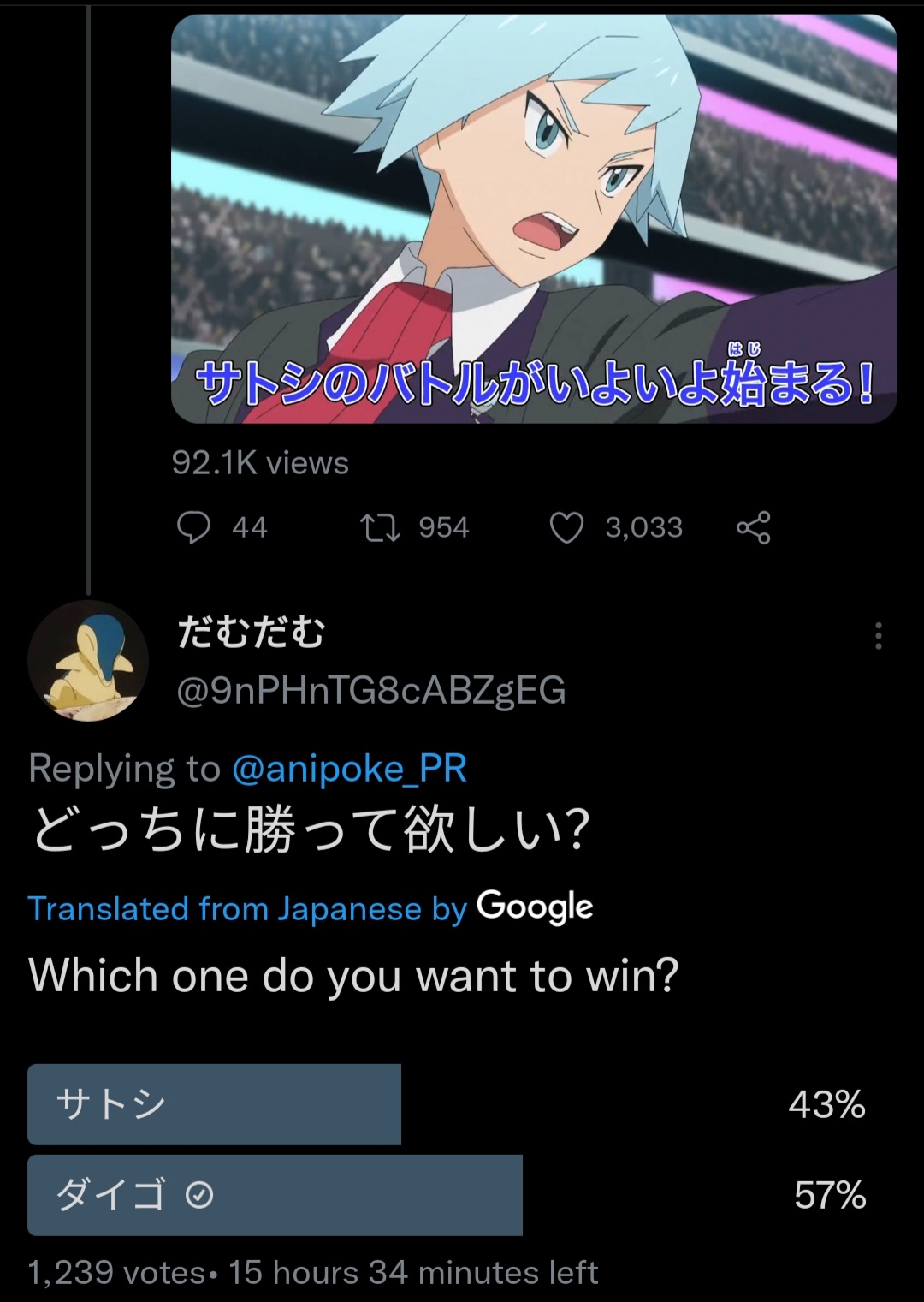Share the anipoke_PR video tweet
Viewport: 924px width, 1302px height.
coord(753,527)
